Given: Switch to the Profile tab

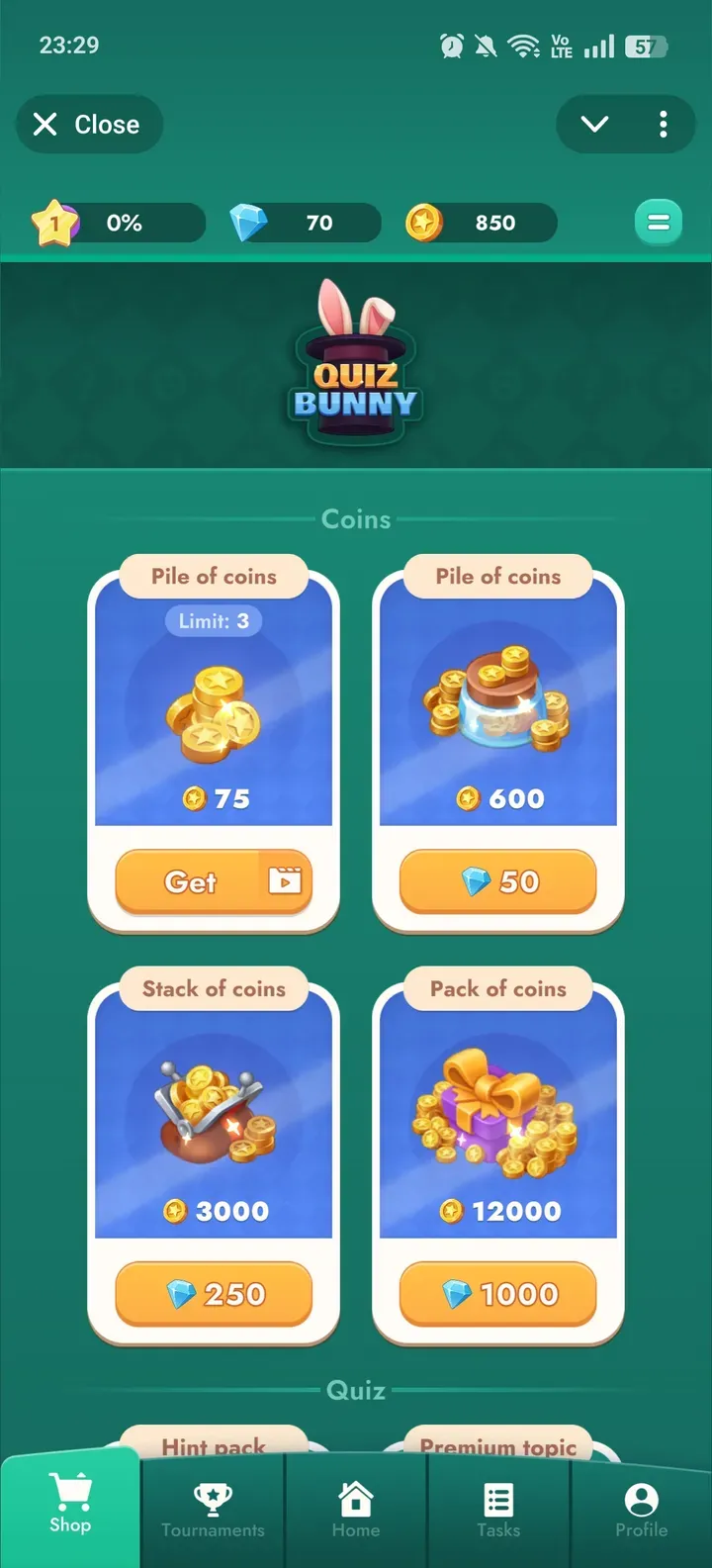Looking at the screenshot, I should (641, 1511).
